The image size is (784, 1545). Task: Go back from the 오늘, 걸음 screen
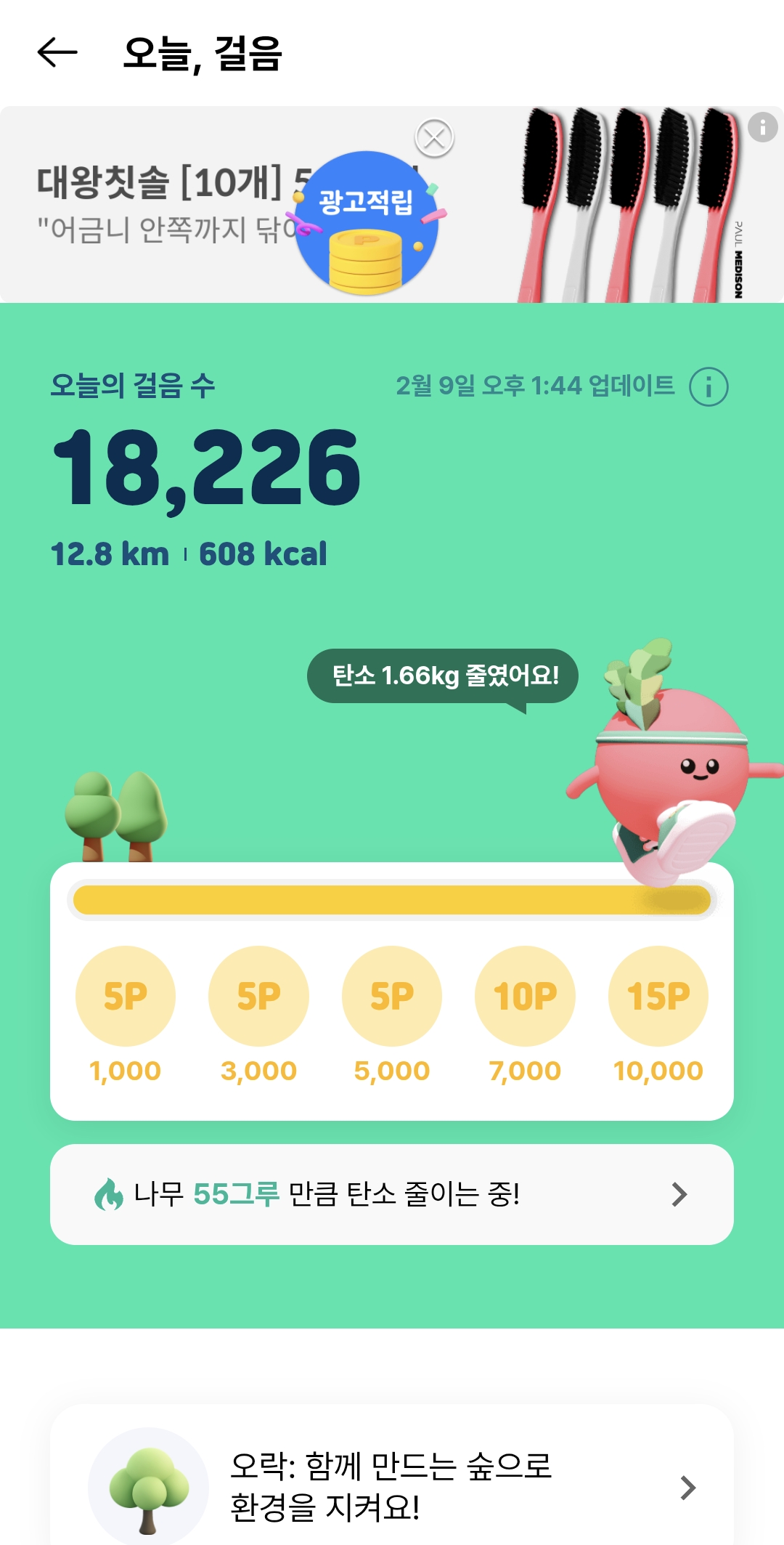click(57, 53)
